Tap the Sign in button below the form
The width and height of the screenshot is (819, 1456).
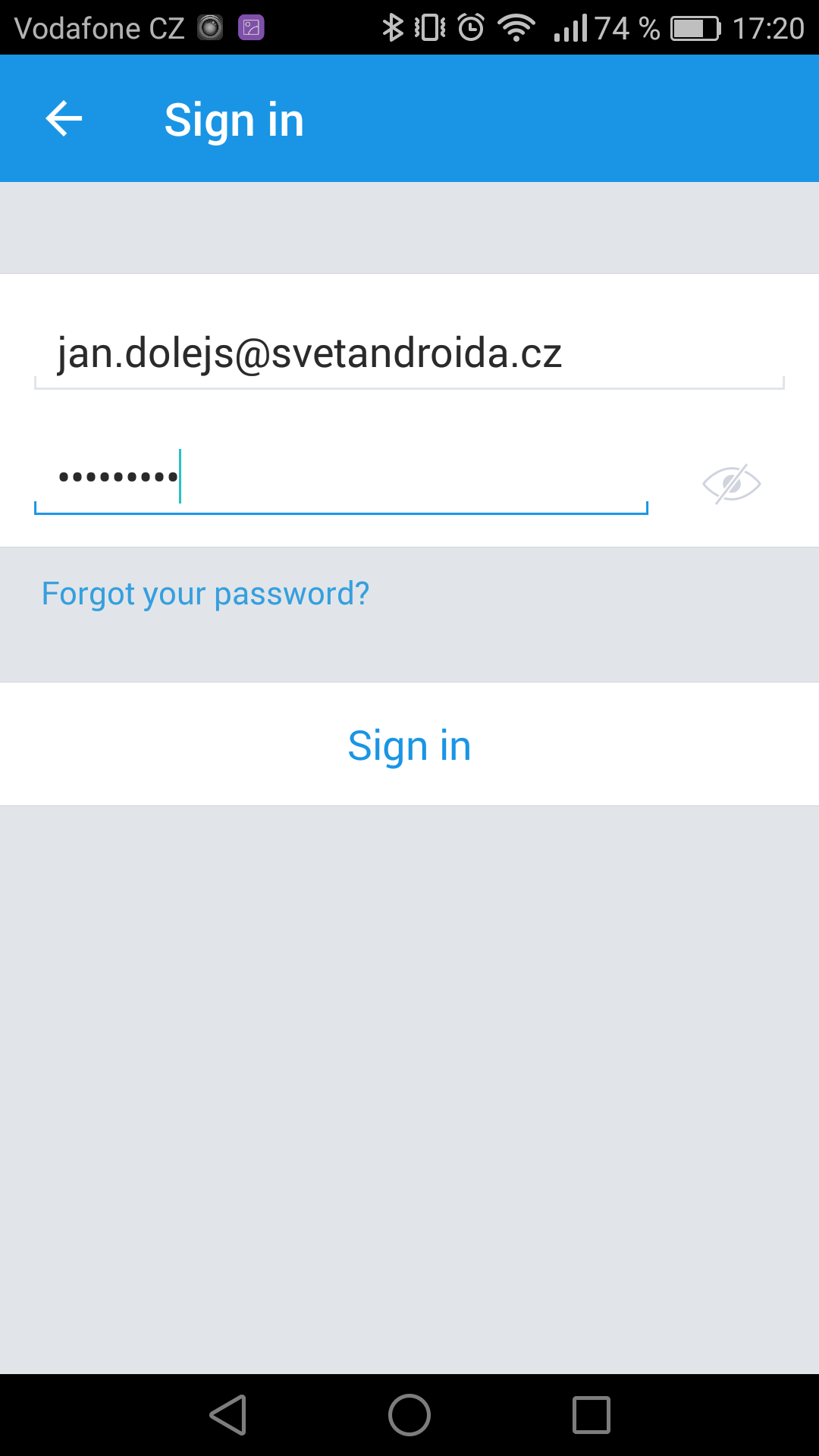click(x=409, y=745)
